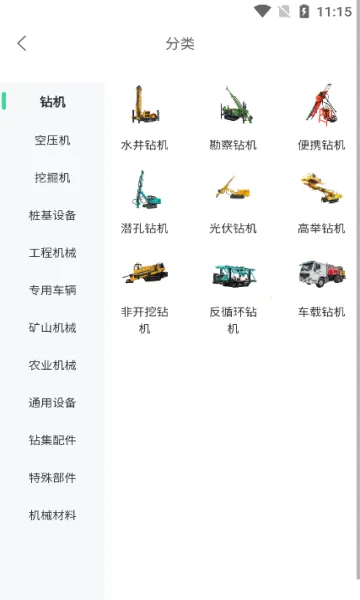Viewport: 360px width, 600px height.
Task: Open the 矿山机械 category
Action: [x=52, y=328]
